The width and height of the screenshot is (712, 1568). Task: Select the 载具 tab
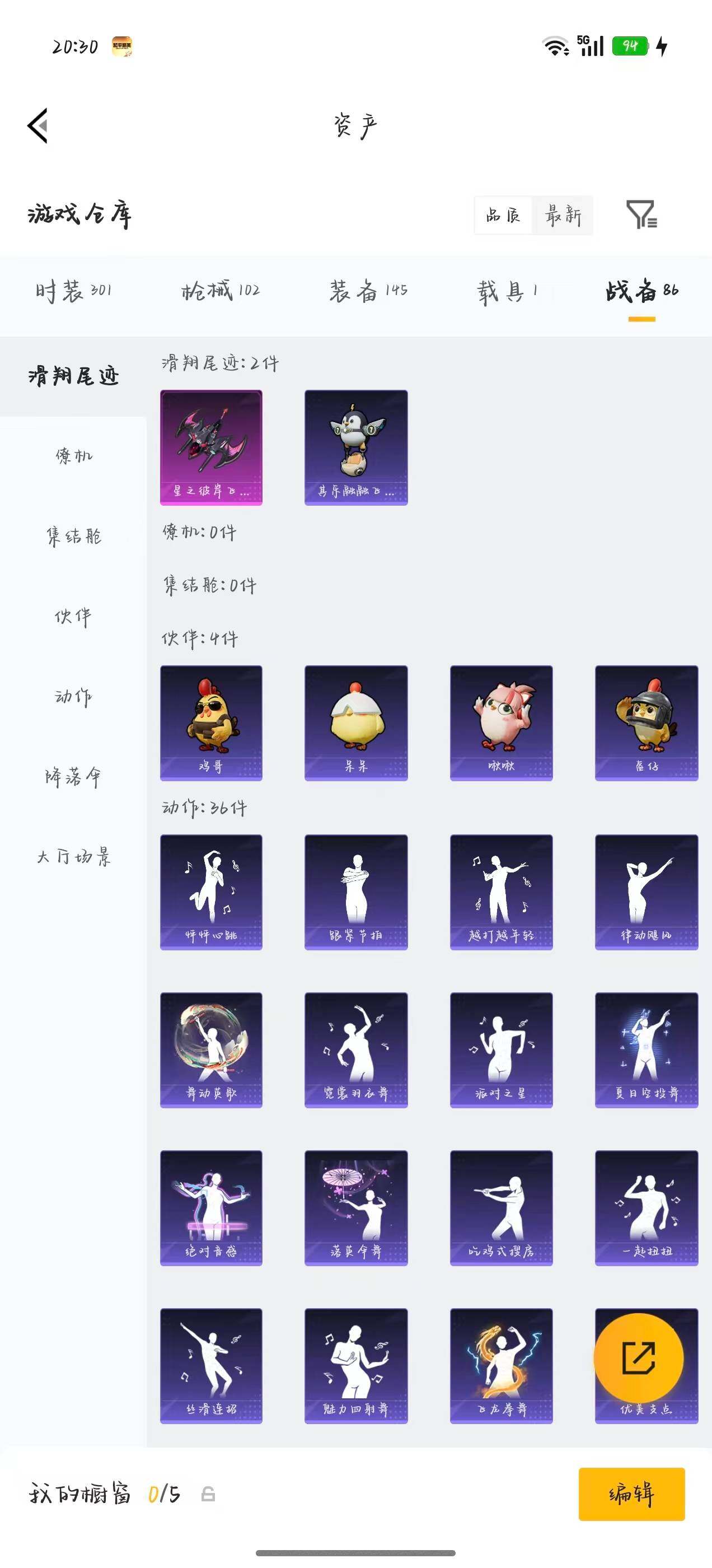[x=508, y=291]
